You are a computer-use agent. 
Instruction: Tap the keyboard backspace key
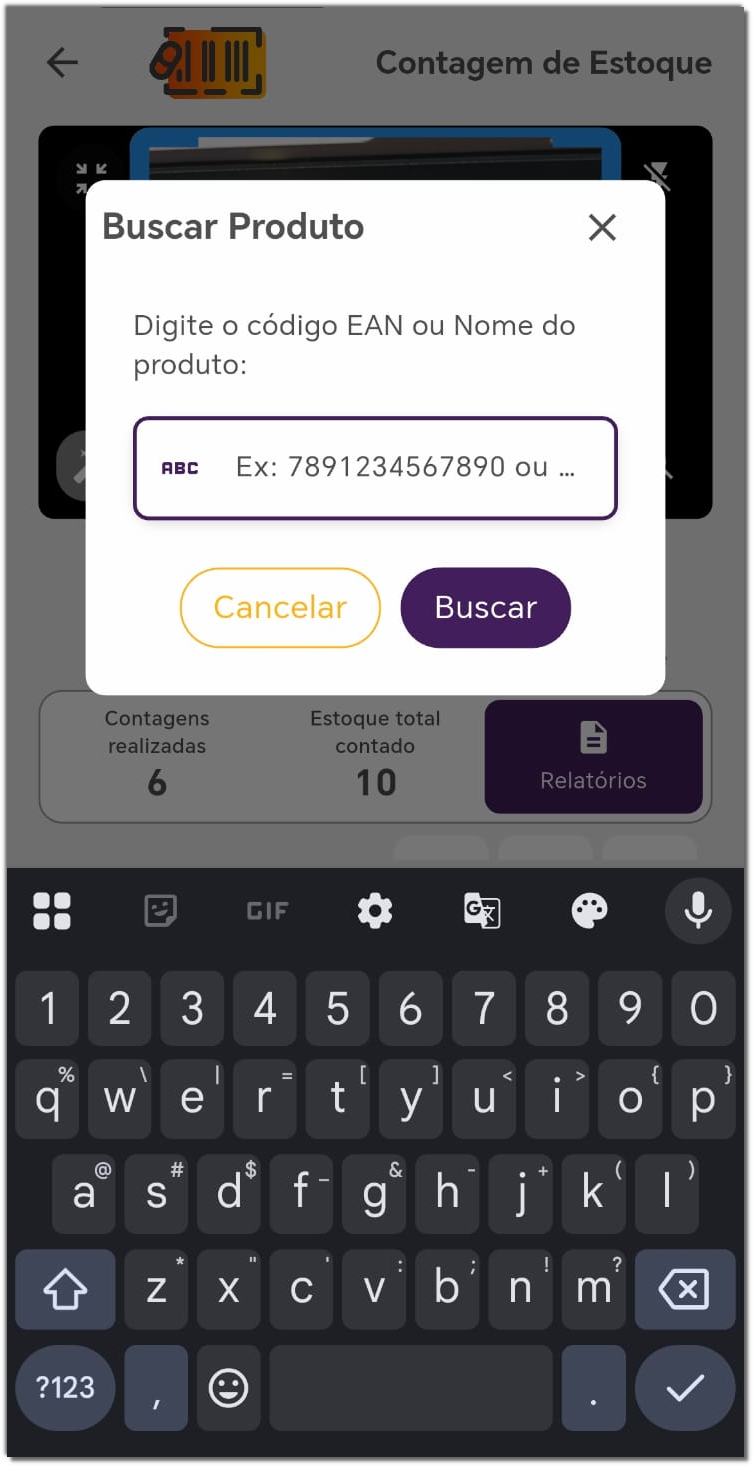(x=685, y=1289)
